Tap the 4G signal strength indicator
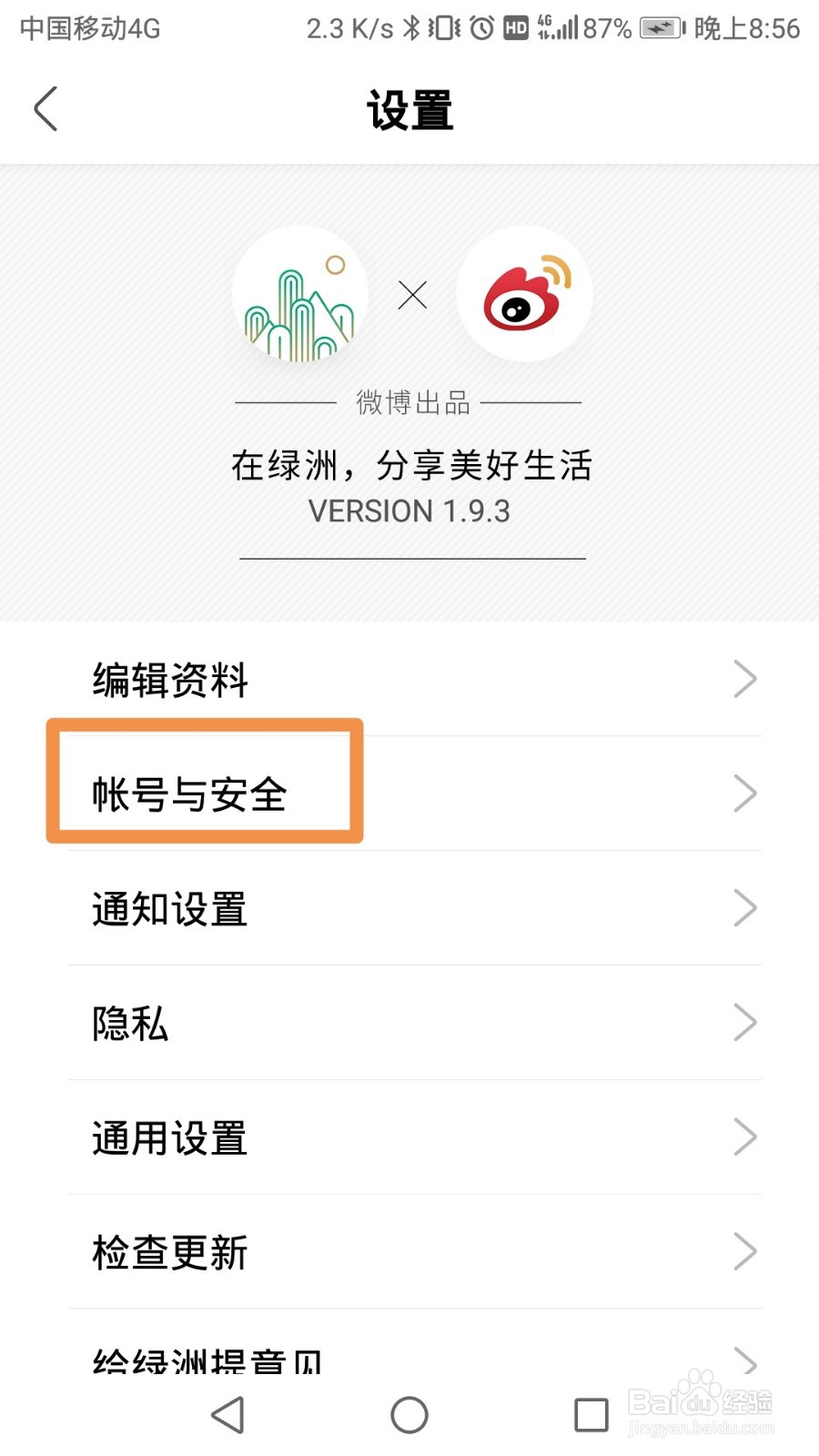The width and height of the screenshot is (819, 1456). [559, 28]
